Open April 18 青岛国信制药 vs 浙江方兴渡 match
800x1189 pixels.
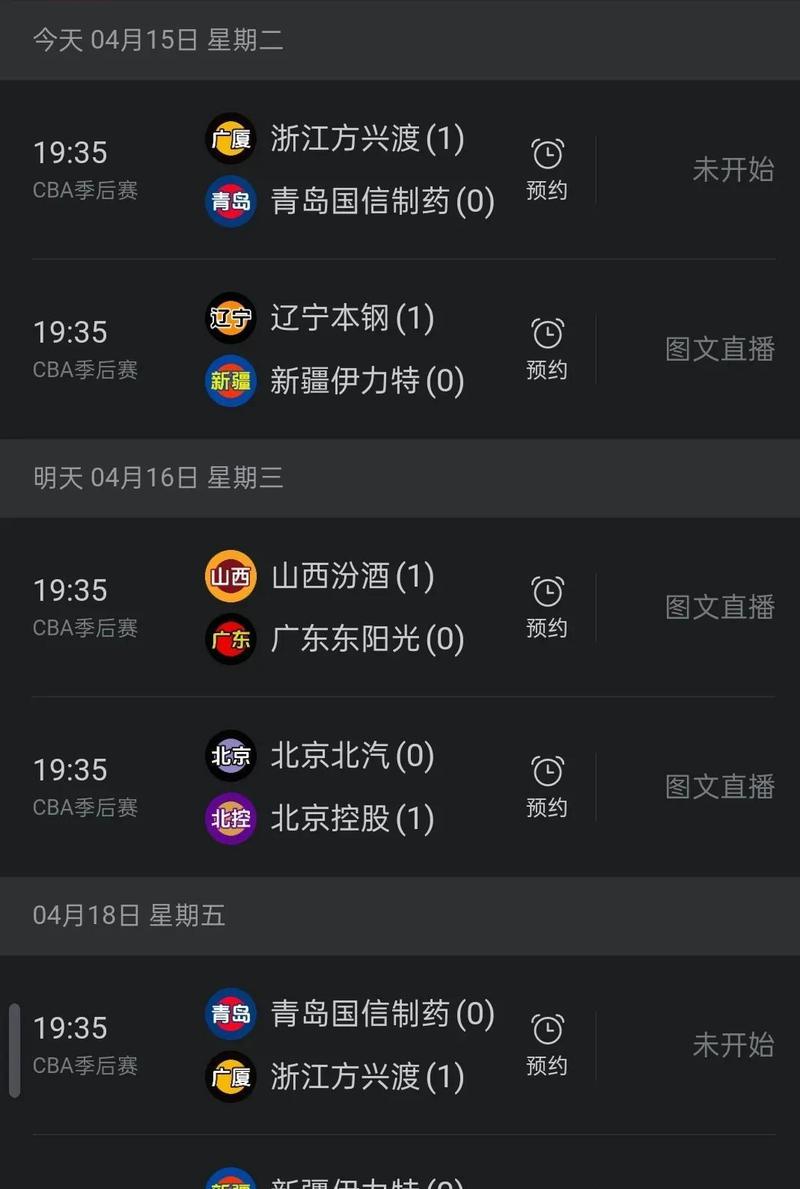coord(350,1045)
